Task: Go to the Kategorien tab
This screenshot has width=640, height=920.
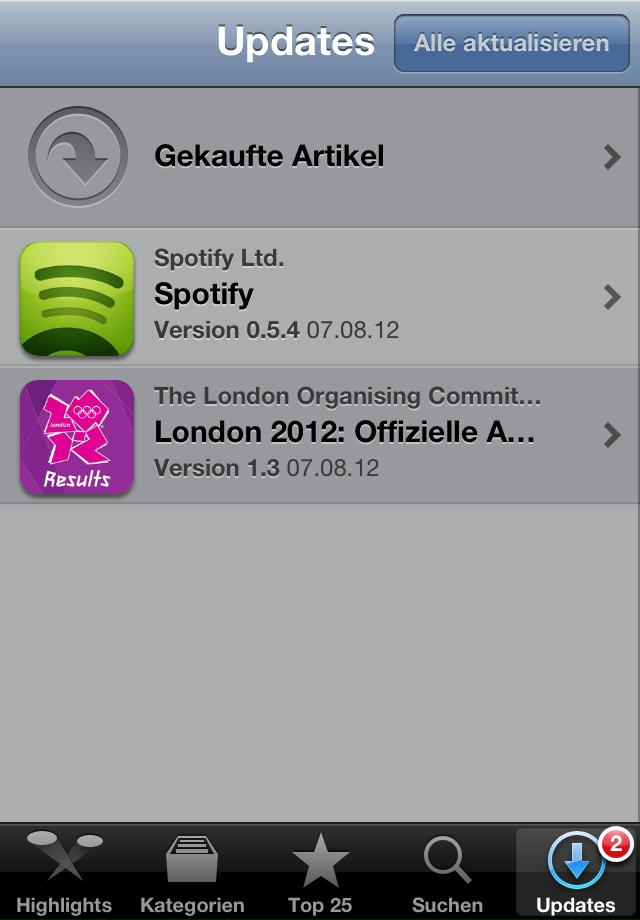Action: pyautogui.click(x=192, y=872)
